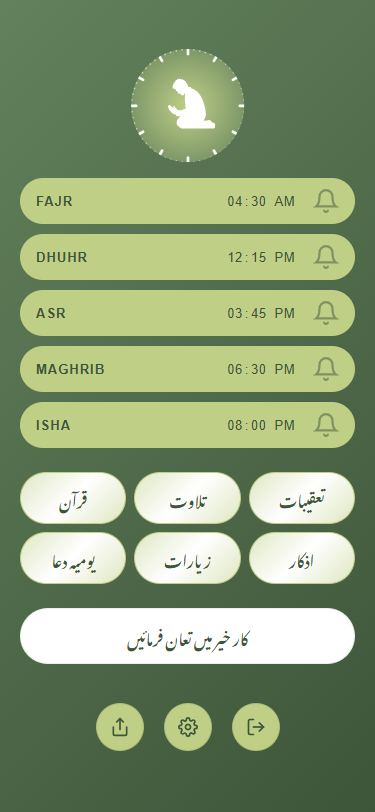Image resolution: width=375 pixels, height=812 pixels.
Task: Open the اذکار button
Action: [x=302, y=558]
